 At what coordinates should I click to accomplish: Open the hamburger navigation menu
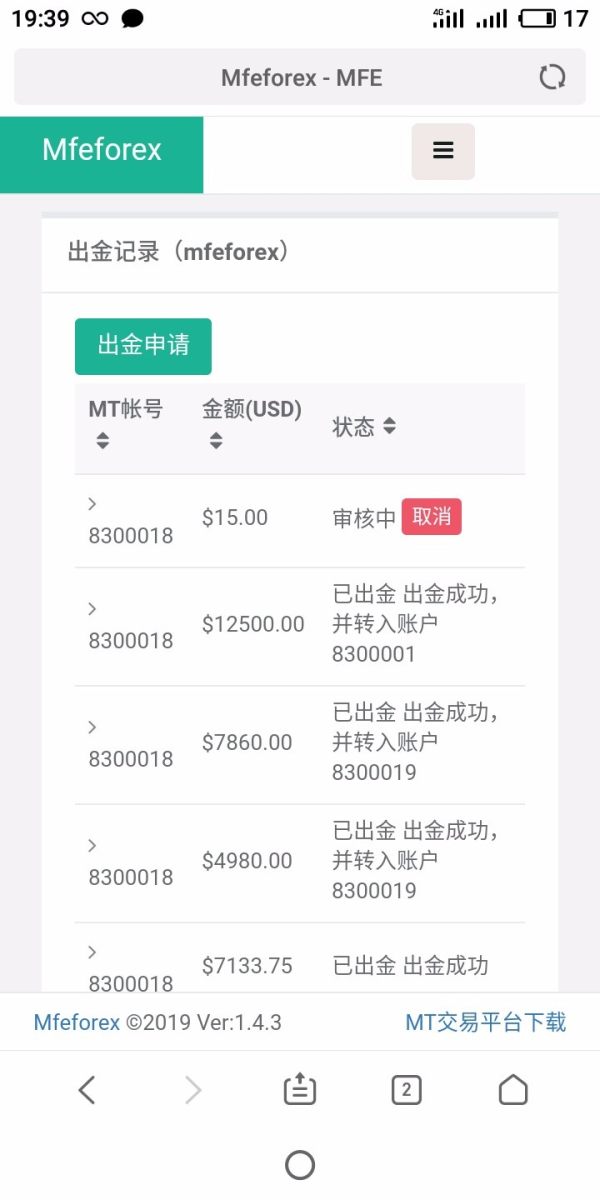tap(443, 151)
